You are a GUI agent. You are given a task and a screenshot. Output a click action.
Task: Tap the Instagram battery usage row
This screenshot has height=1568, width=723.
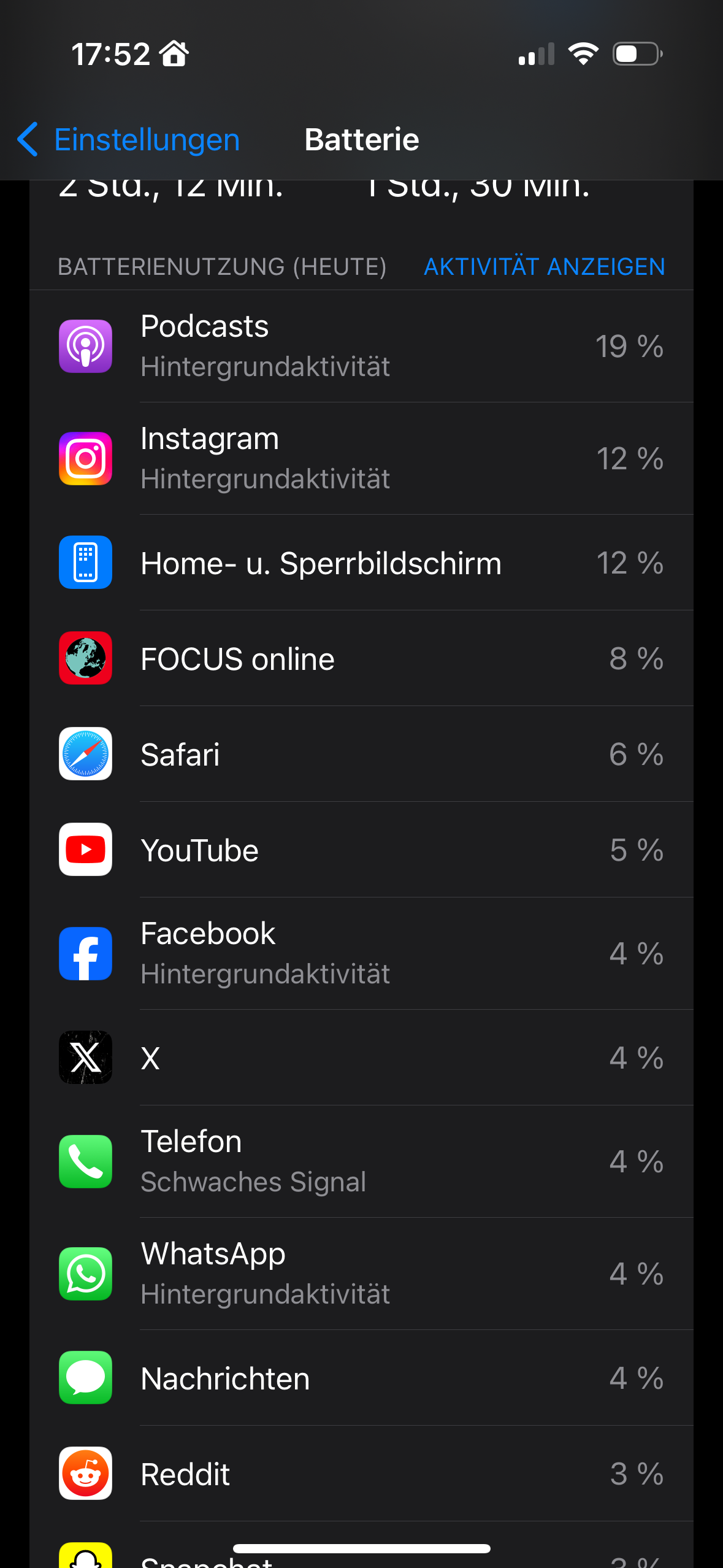point(361,458)
